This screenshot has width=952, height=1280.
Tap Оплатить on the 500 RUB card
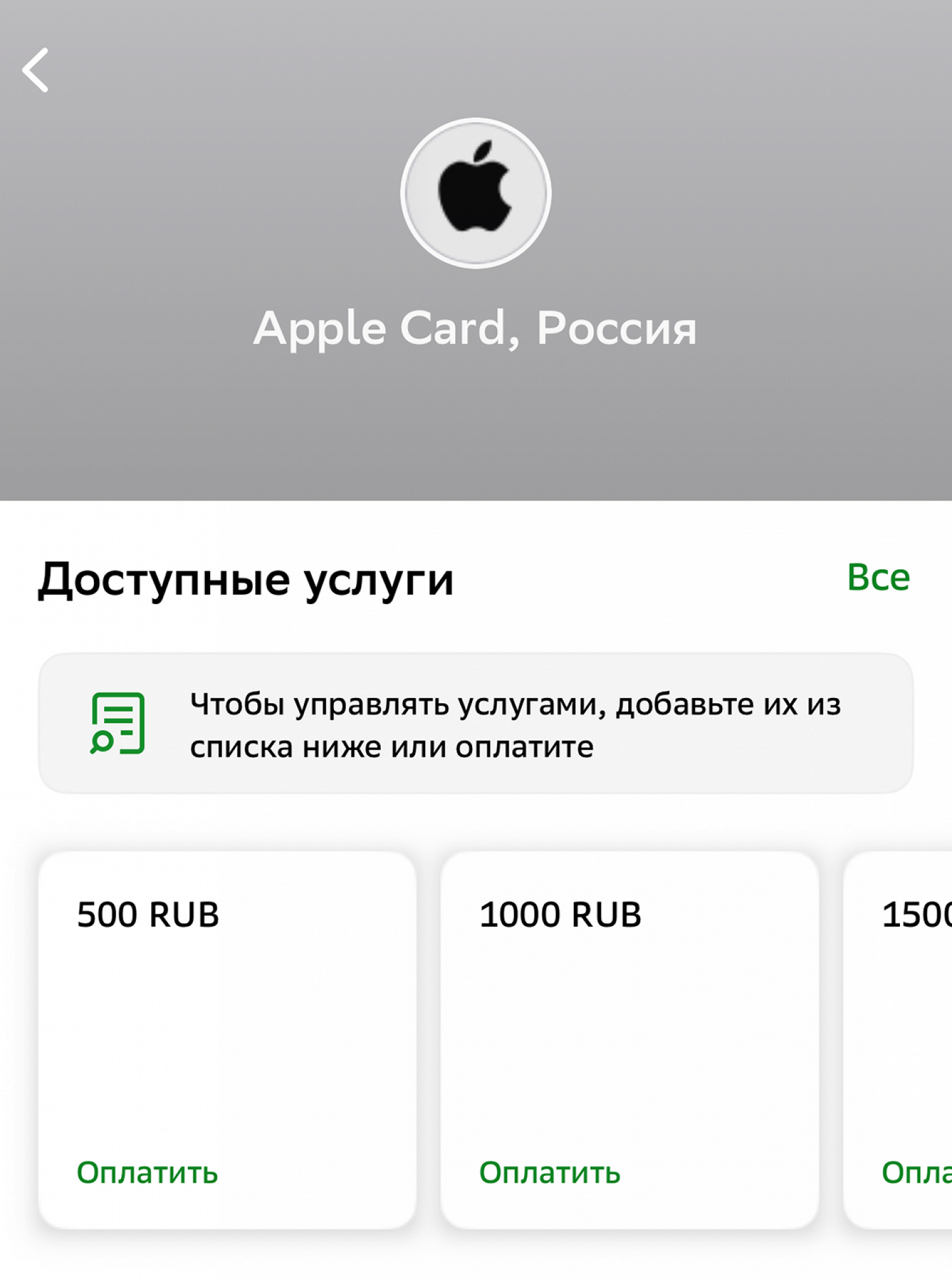click(147, 1172)
